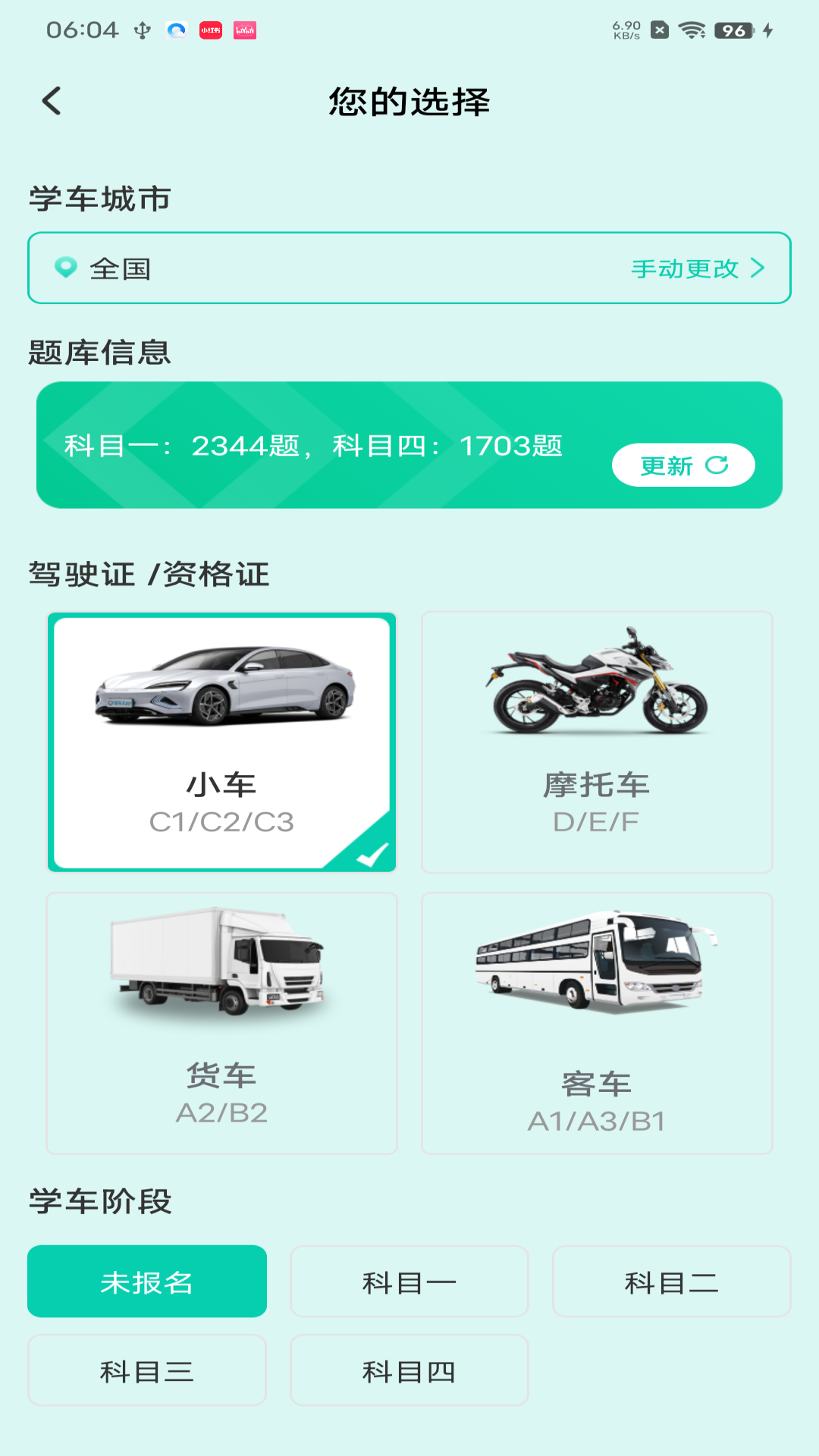
Task: Click the location pin icon beside 全国
Action: [x=67, y=268]
